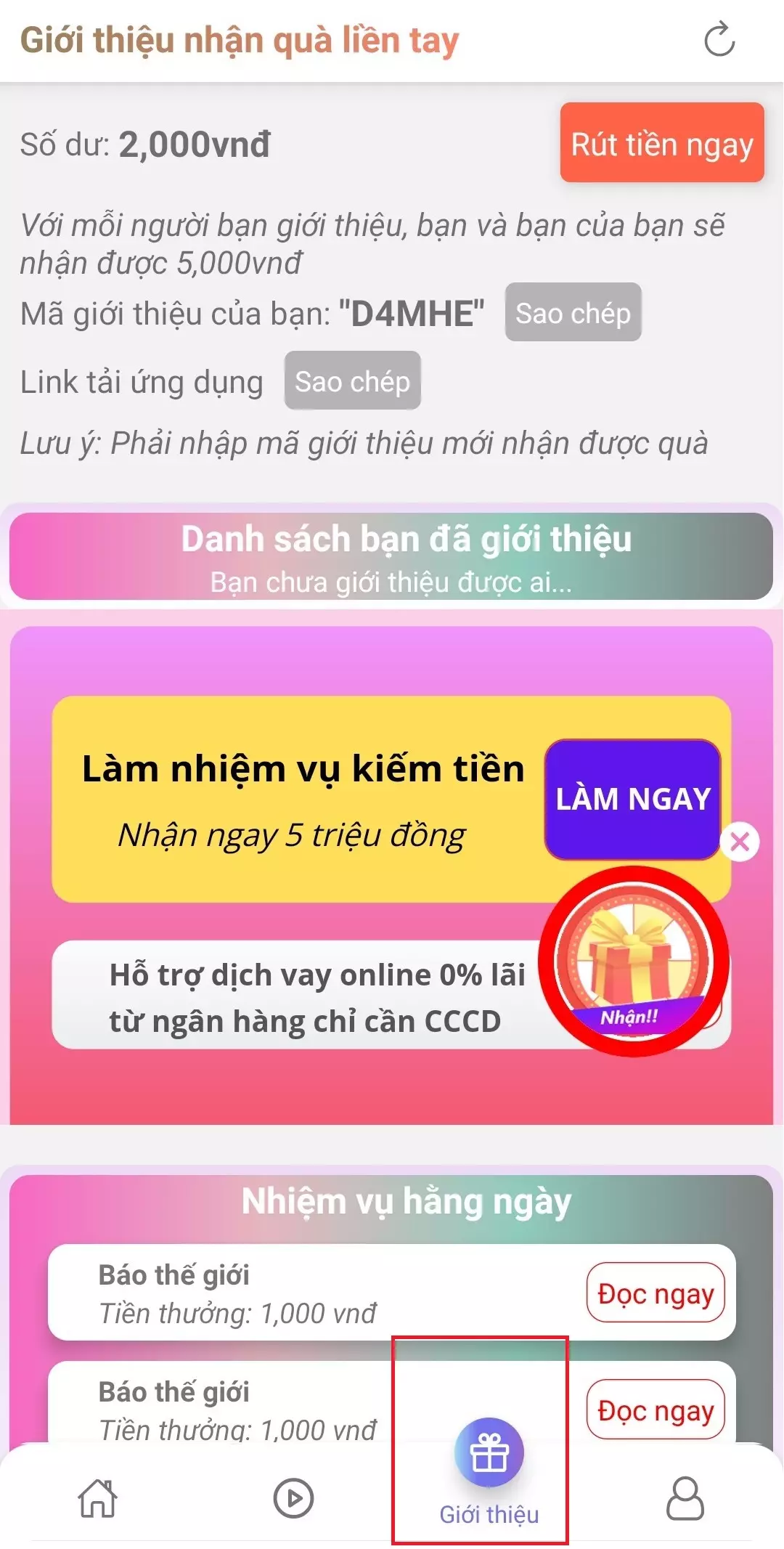Go to the Home tab
Viewport: 784px width, 1549px height.
[x=98, y=1497]
